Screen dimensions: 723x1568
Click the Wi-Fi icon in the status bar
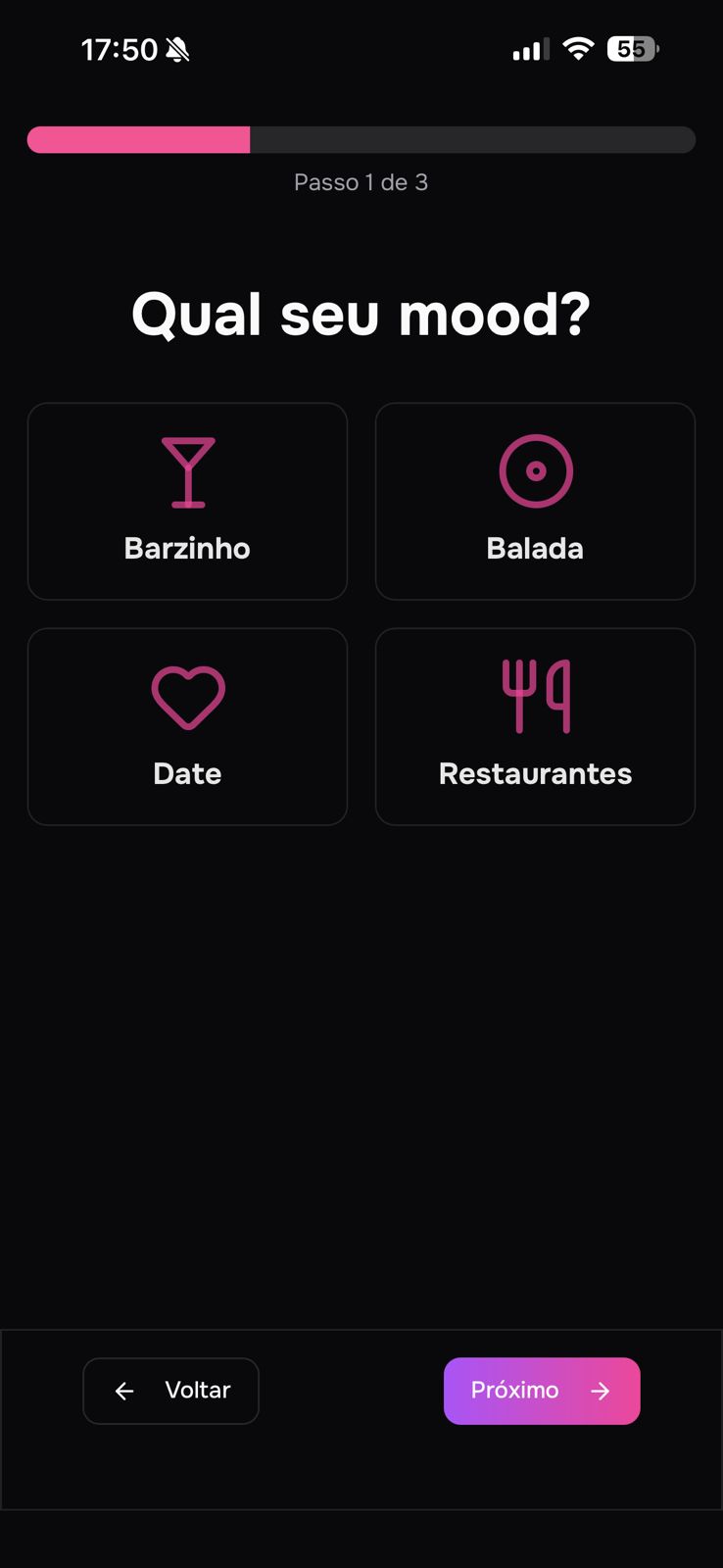click(578, 49)
